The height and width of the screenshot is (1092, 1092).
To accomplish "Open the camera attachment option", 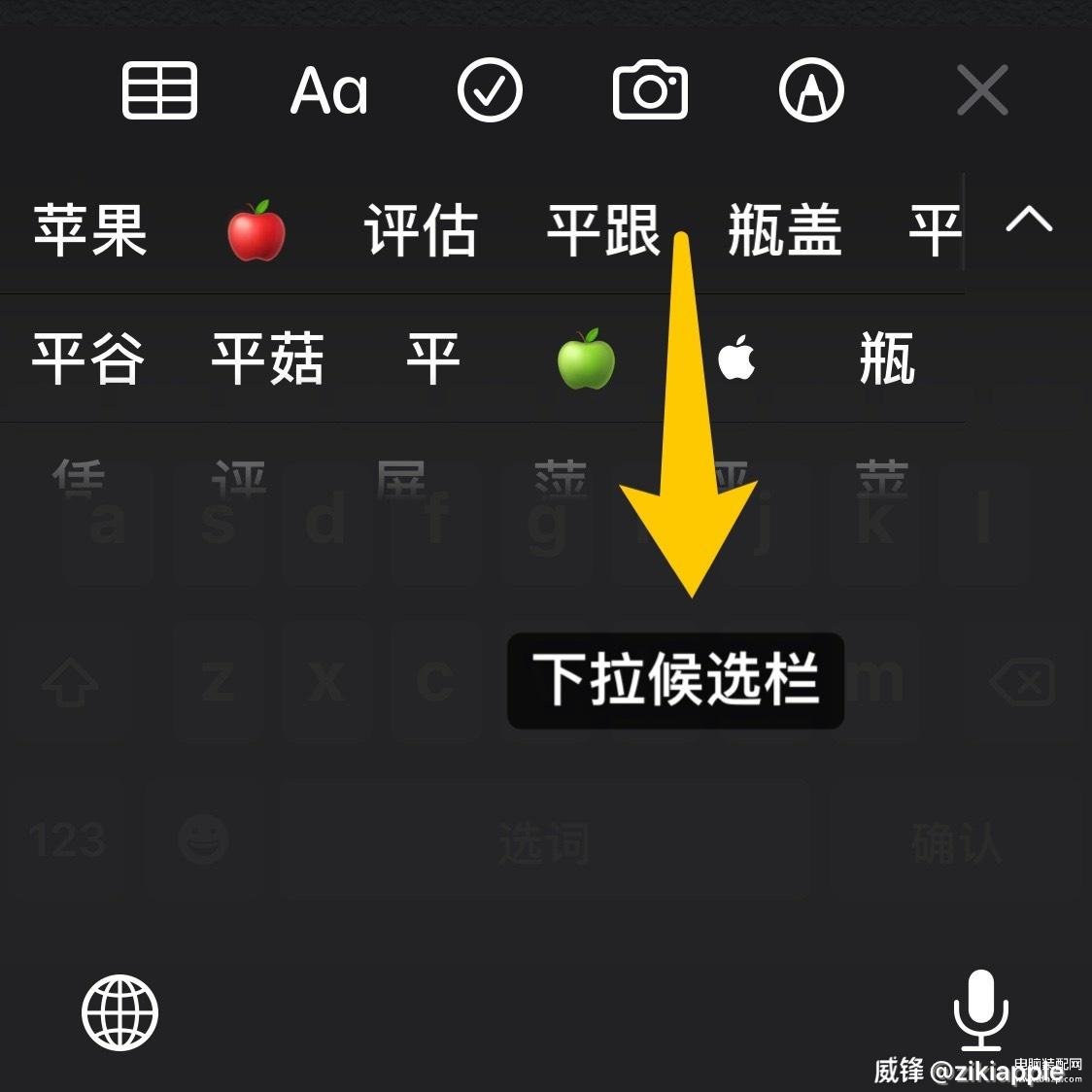I will coord(650,91).
